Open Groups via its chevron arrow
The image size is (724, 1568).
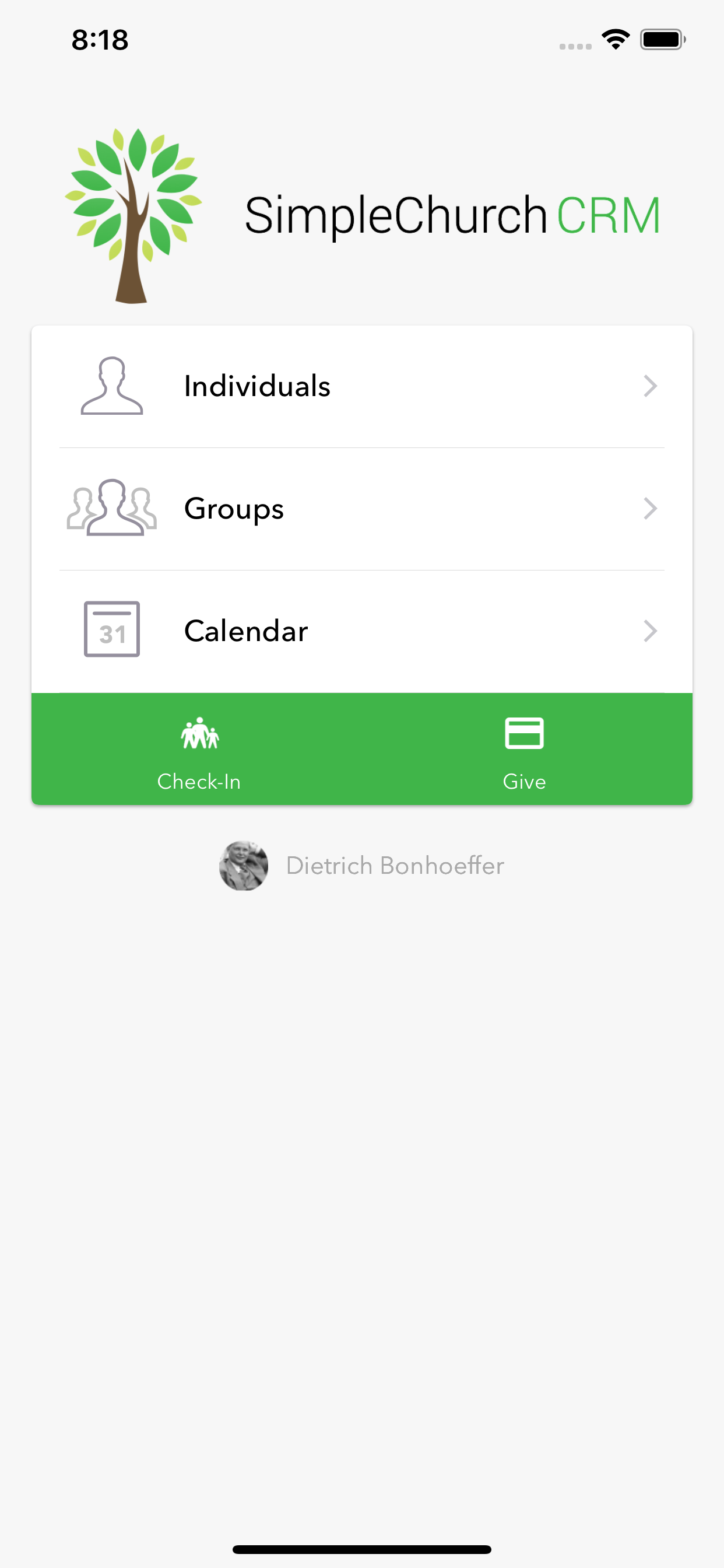point(651,509)
